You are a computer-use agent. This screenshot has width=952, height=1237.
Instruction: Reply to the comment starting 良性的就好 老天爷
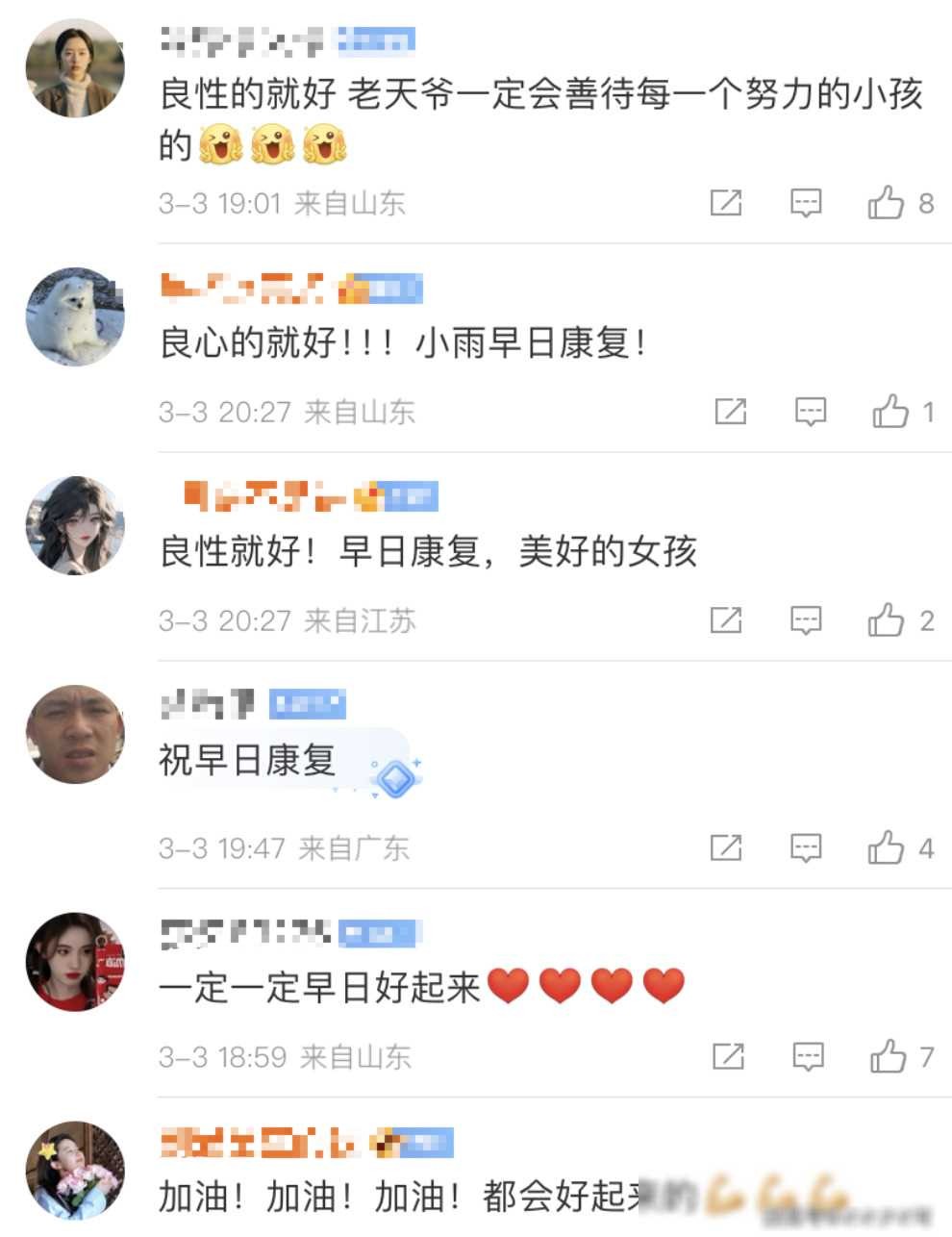point(806,203)
